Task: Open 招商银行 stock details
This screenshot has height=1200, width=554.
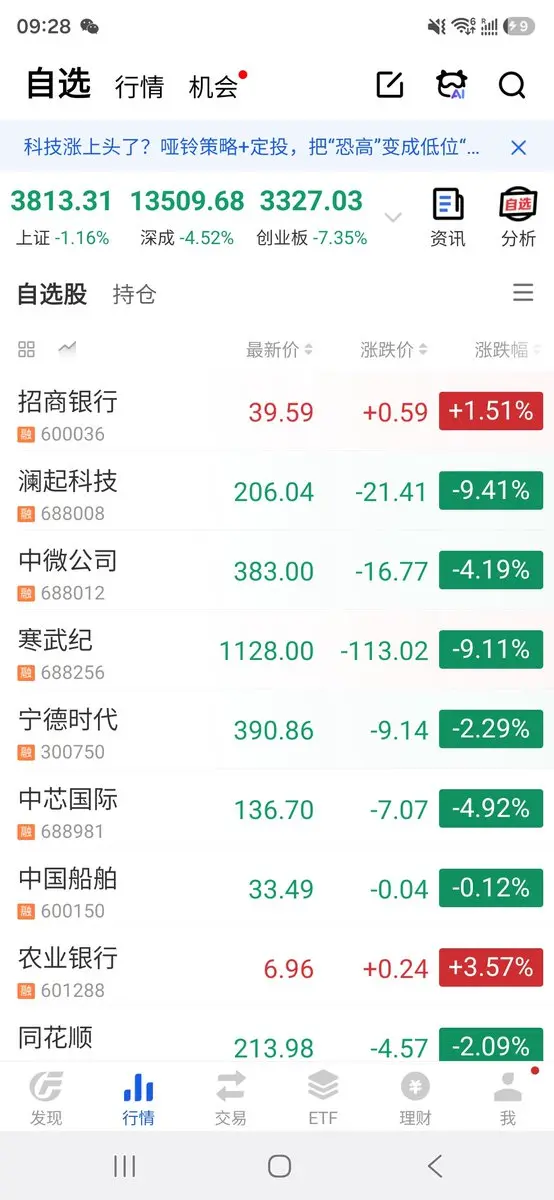Action: [x=277, y=411]
